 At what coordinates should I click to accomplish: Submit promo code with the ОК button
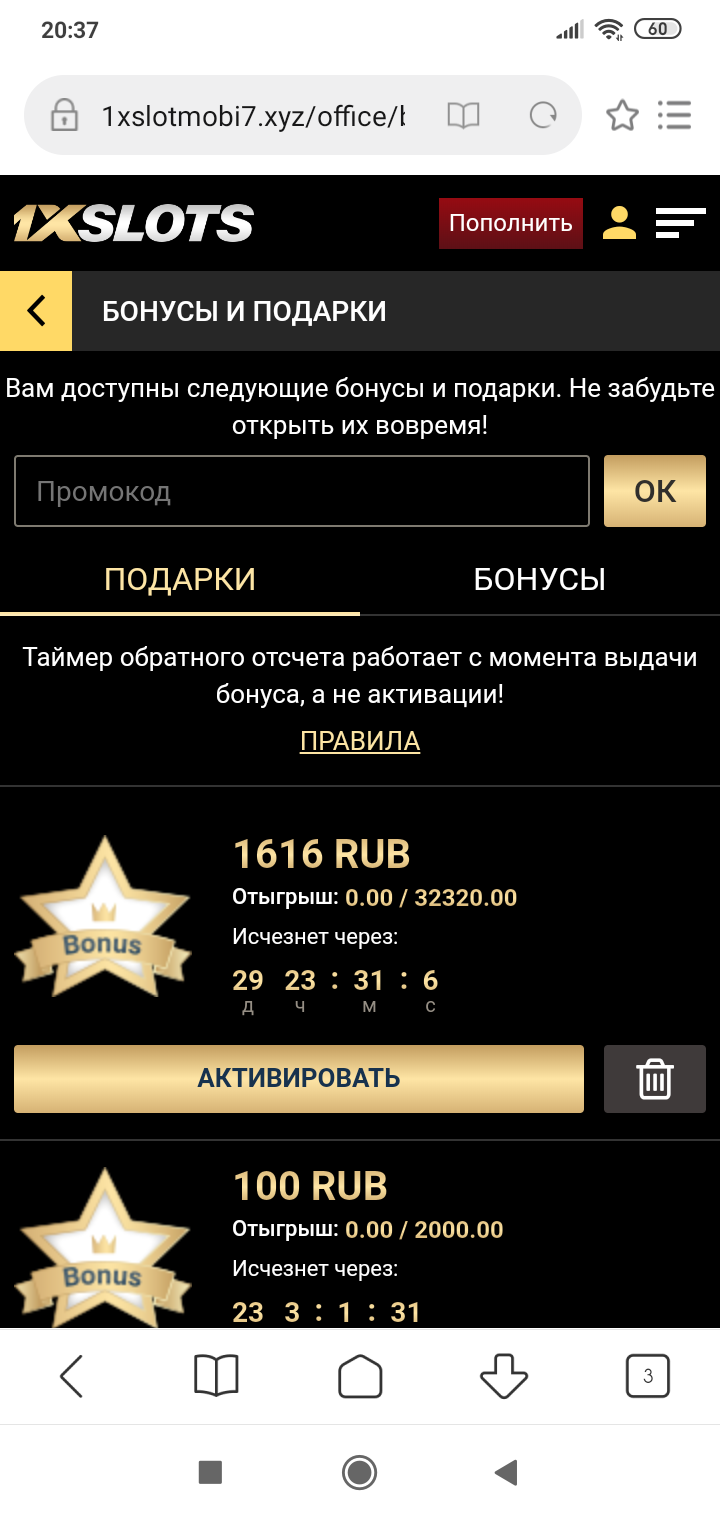coord(655,490)
